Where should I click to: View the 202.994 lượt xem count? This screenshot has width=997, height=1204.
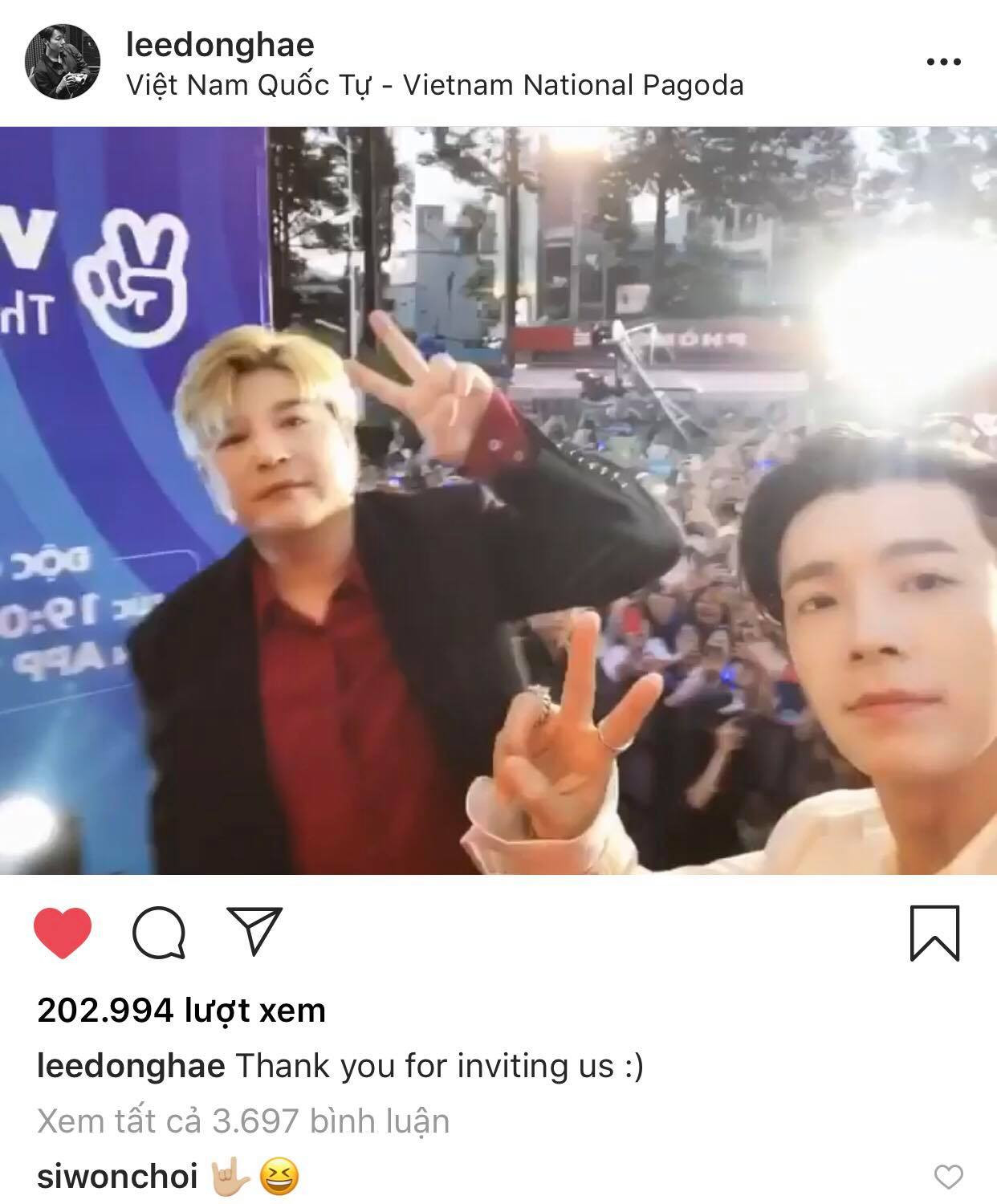pos(181,1011)
